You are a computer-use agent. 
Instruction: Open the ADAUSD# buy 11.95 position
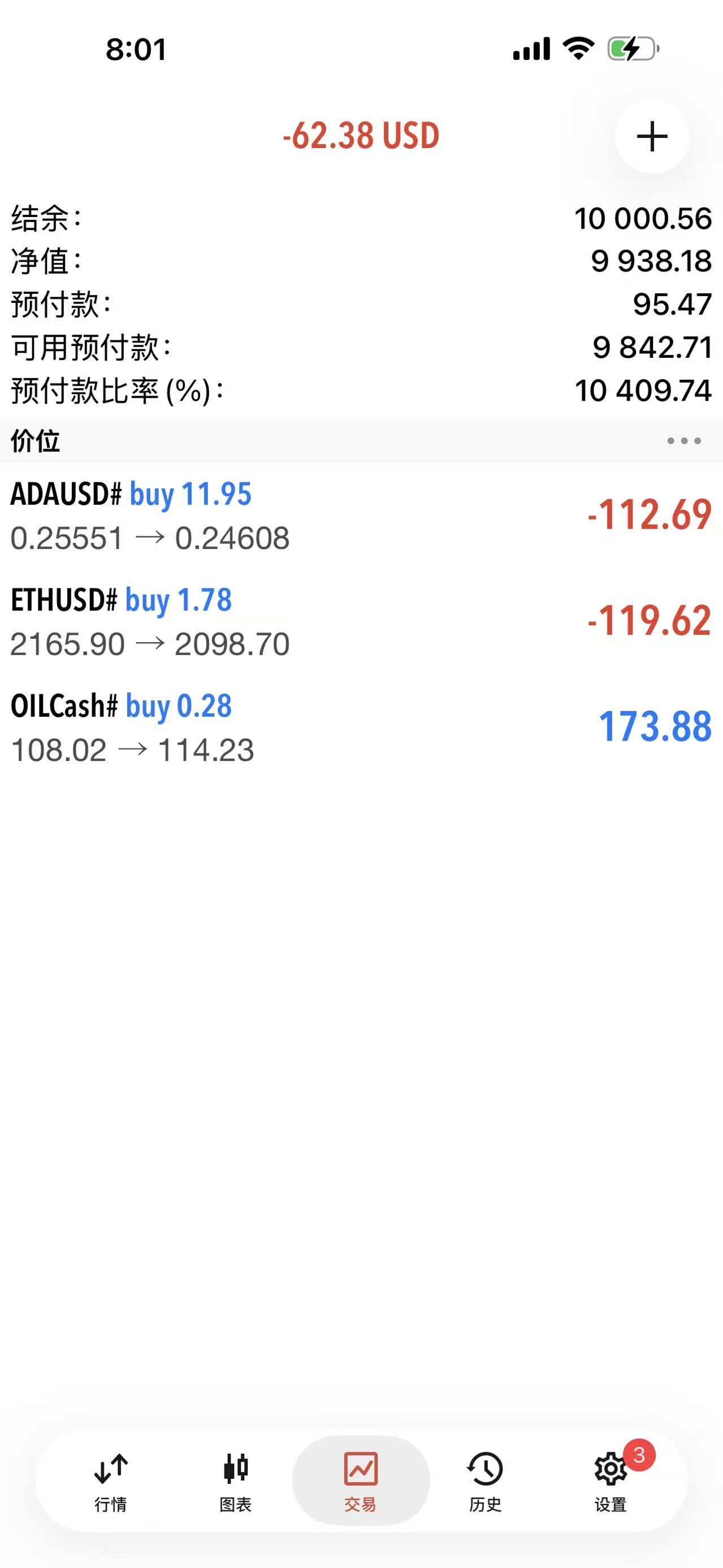click(x=362, y=516)
